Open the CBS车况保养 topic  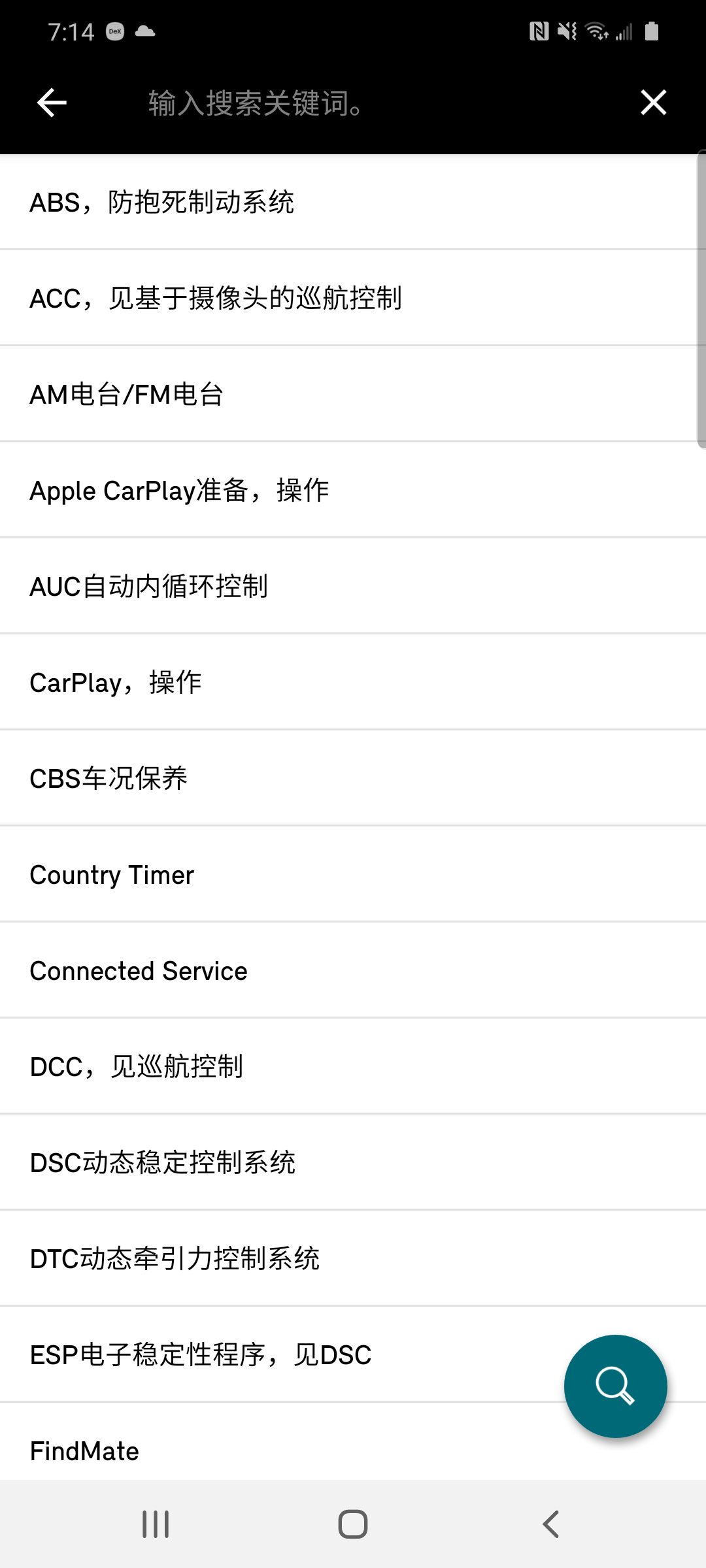(x=109, y=778)
